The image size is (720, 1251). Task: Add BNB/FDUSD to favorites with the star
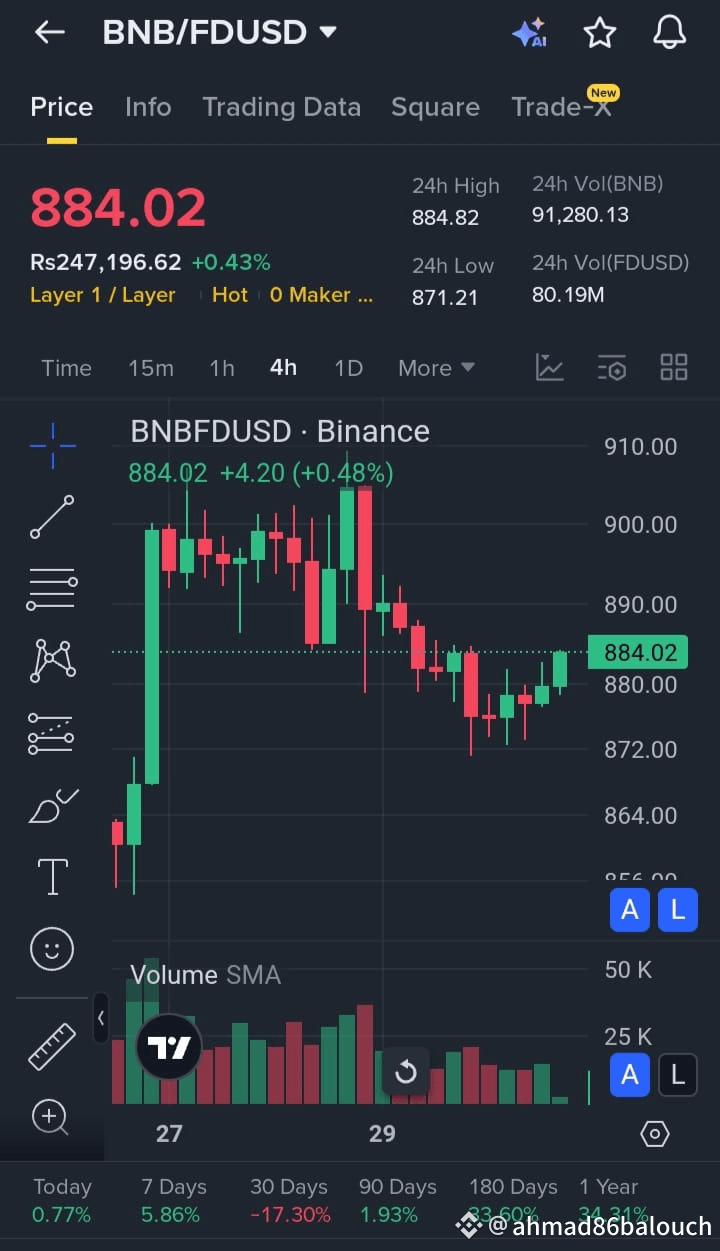[600, 32]
